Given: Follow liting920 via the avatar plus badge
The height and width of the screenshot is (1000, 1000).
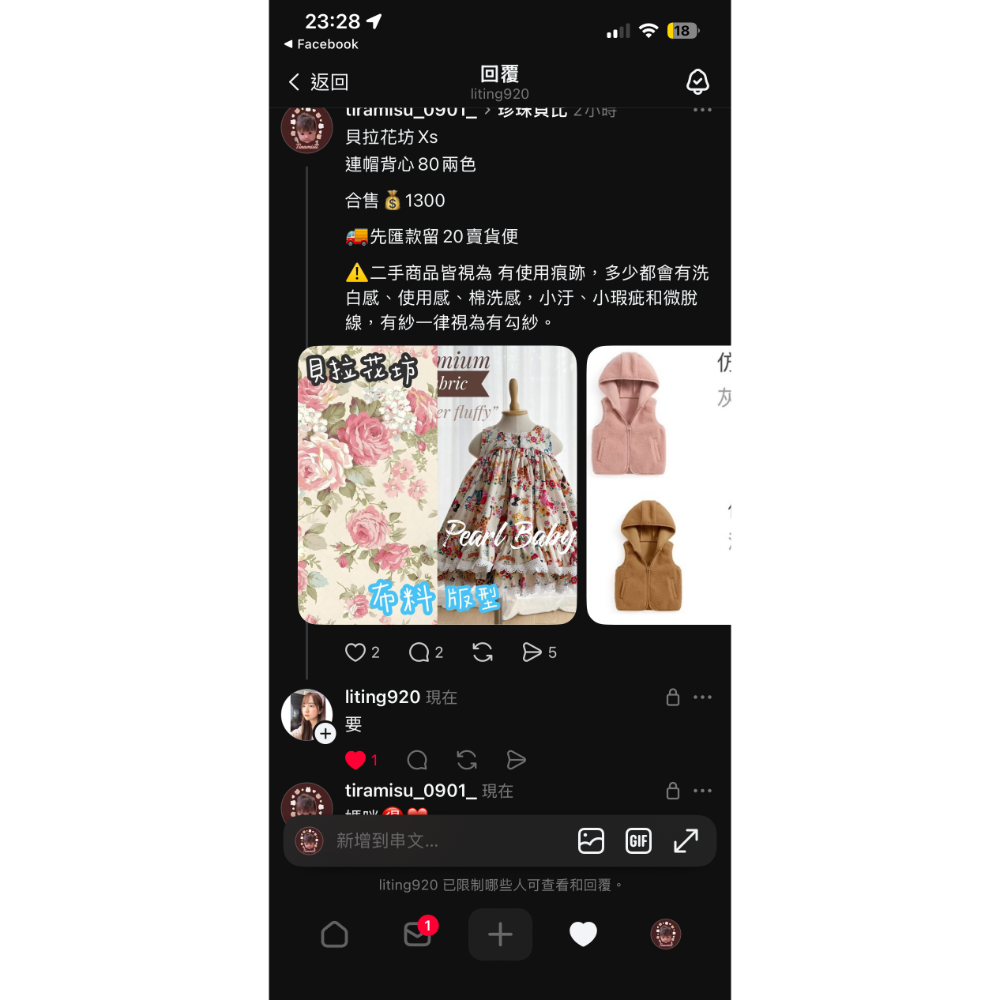Looking at the screenshot, I should [x=325, y=734].
